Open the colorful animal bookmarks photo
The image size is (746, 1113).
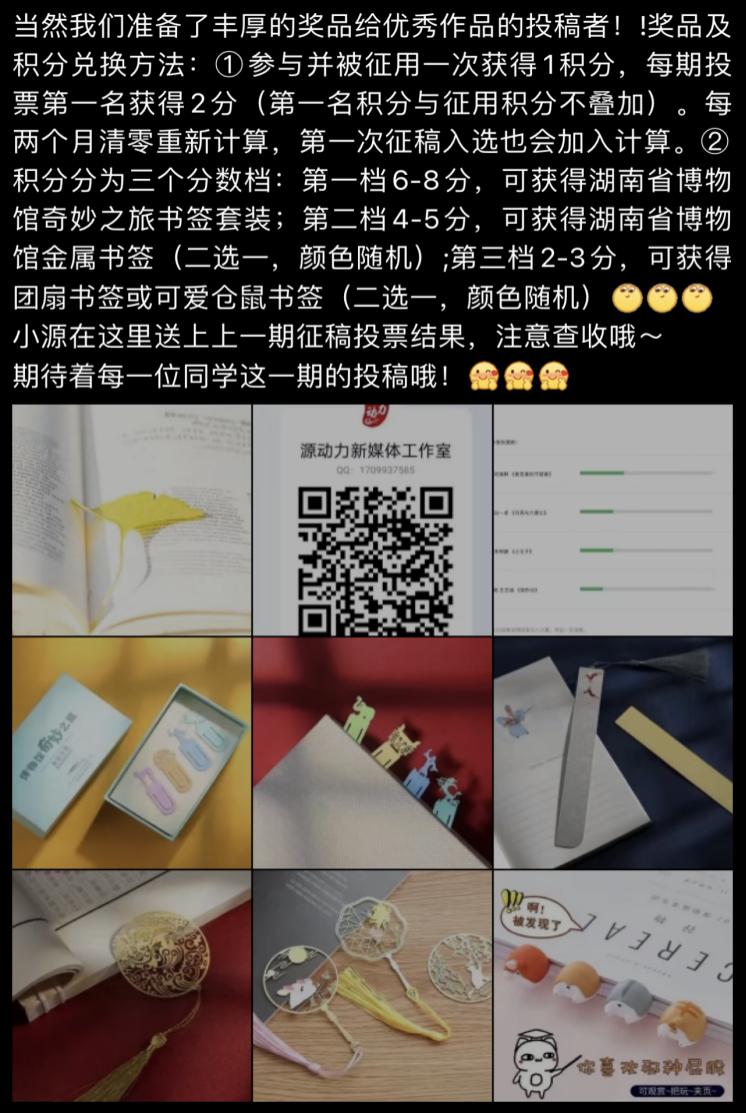372,753
